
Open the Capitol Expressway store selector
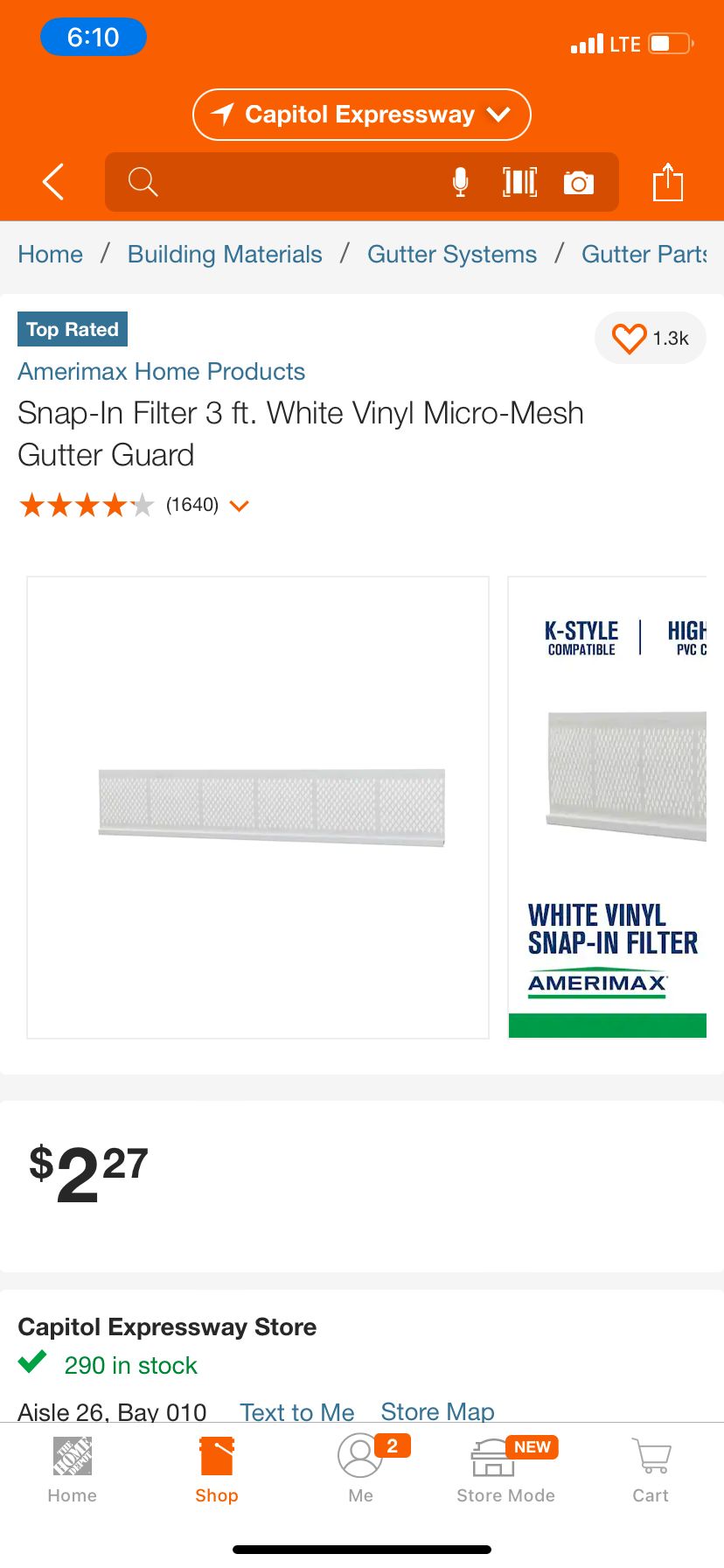(361, 115)
